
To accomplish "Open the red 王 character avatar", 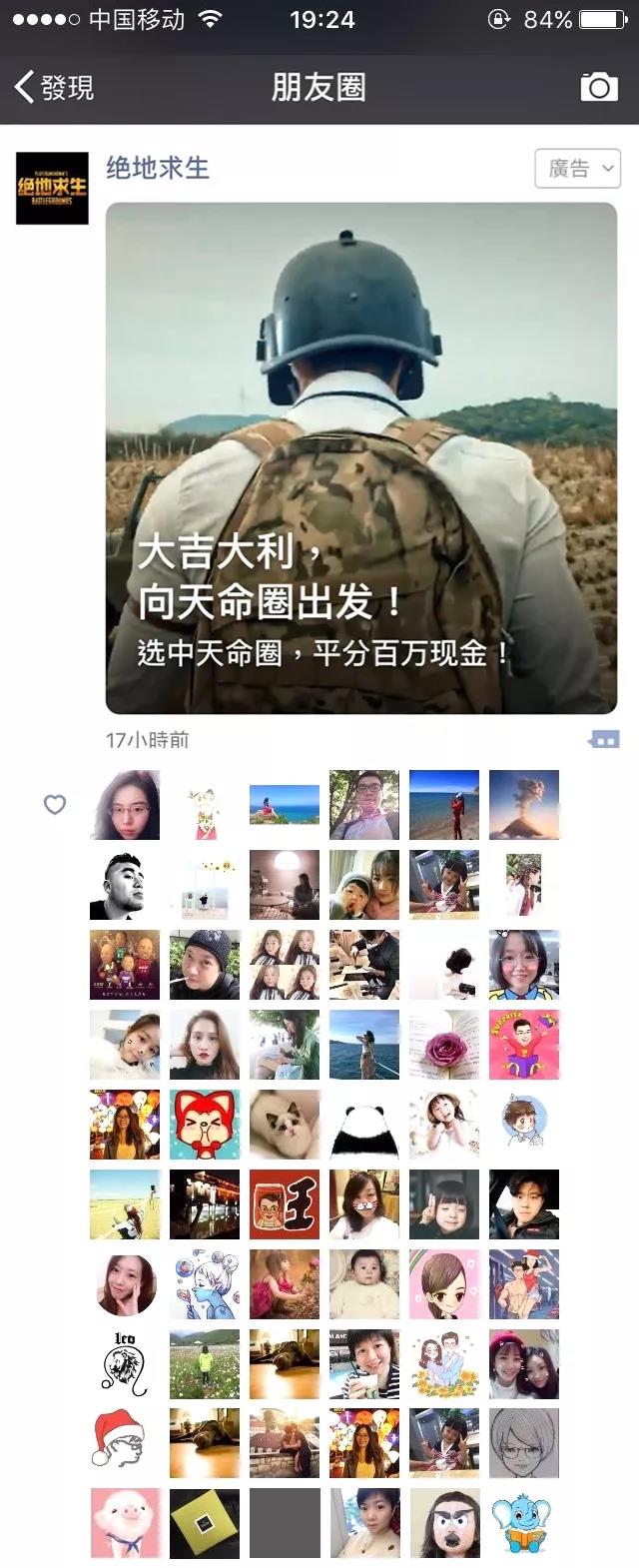I will (285, 1204).
